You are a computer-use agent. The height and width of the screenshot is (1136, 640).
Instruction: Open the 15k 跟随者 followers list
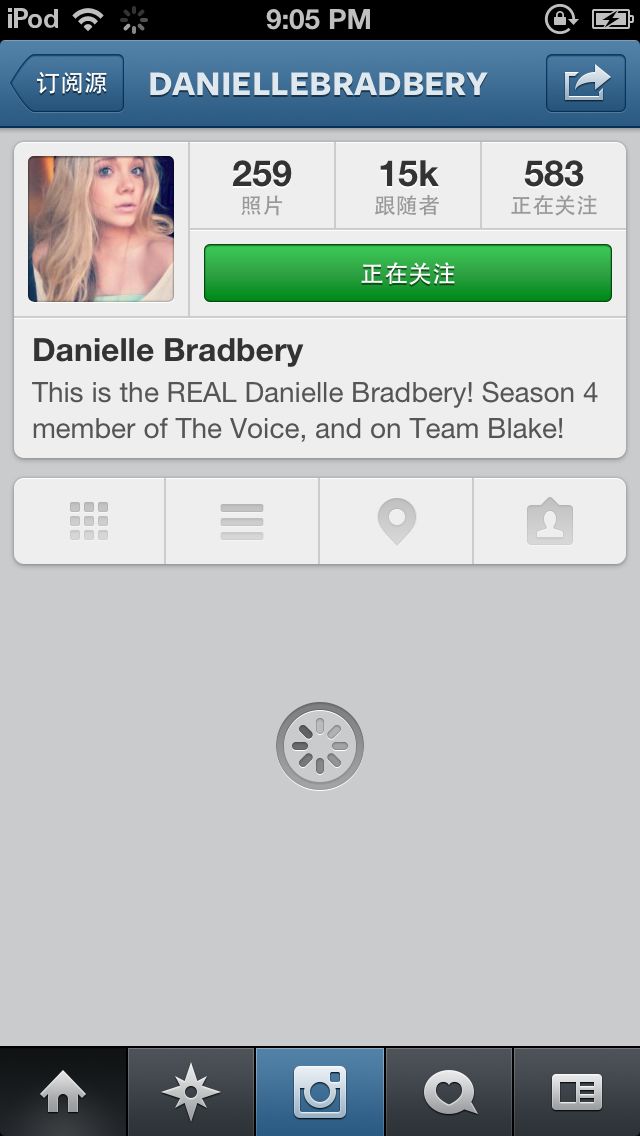click(x=407, y=186)
